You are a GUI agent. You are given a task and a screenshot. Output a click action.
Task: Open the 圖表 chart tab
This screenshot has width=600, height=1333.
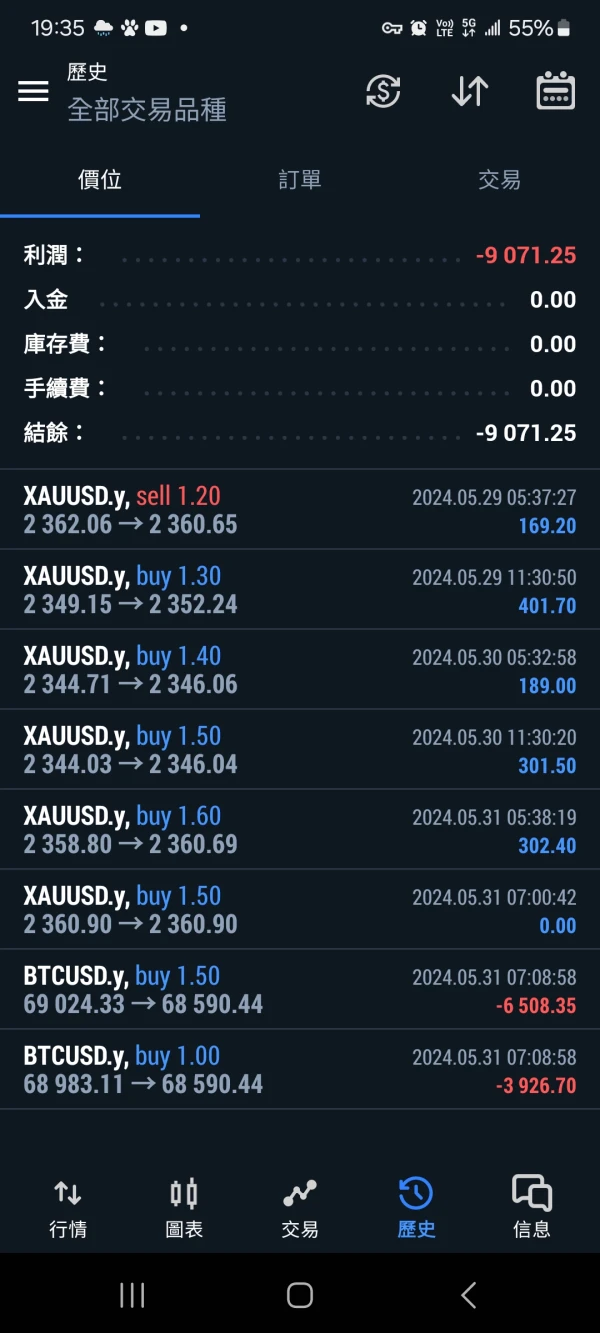[x=184, y=1207]
